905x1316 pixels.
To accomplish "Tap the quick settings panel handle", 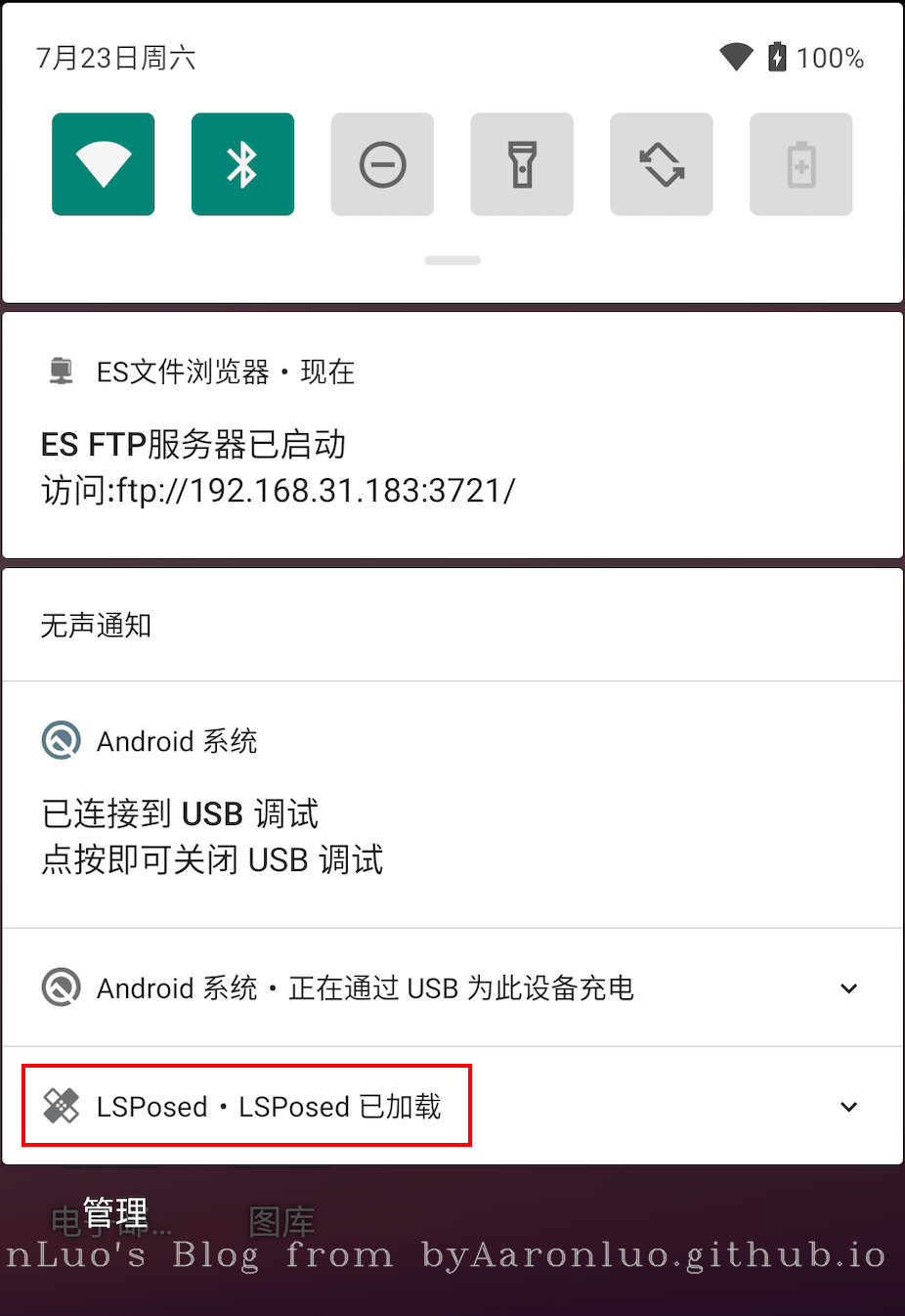I will [x=452, y=260].
